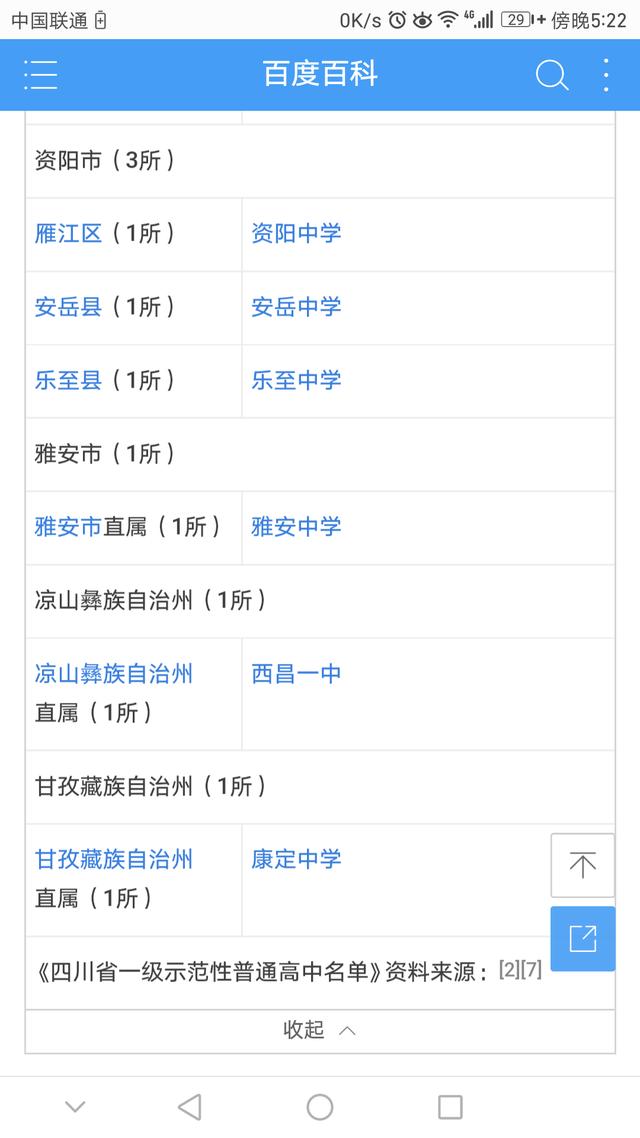The height and width of the screenshot is (1138, 640).
Task: Open the hamburger menu
Action: [41, 75]
